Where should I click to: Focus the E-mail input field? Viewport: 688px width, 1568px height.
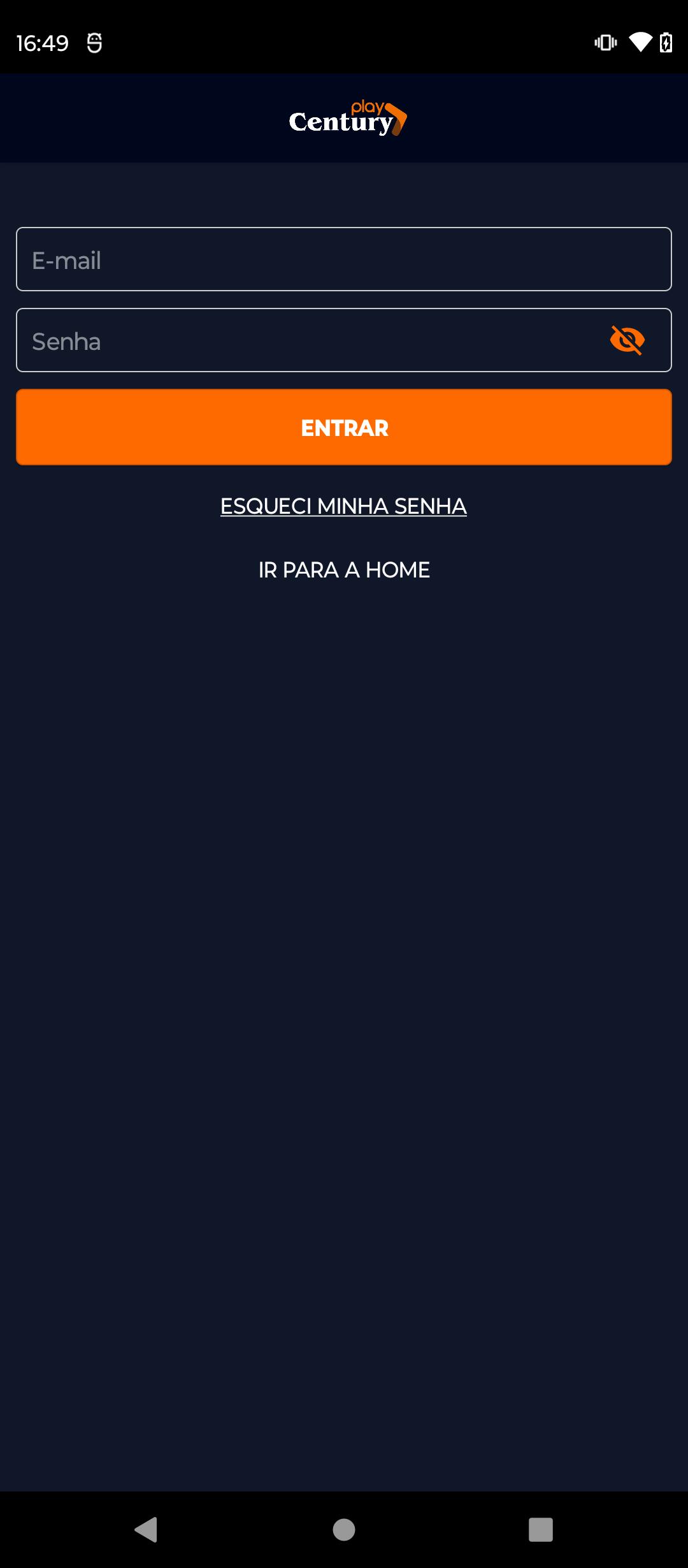tap(344, 259)
